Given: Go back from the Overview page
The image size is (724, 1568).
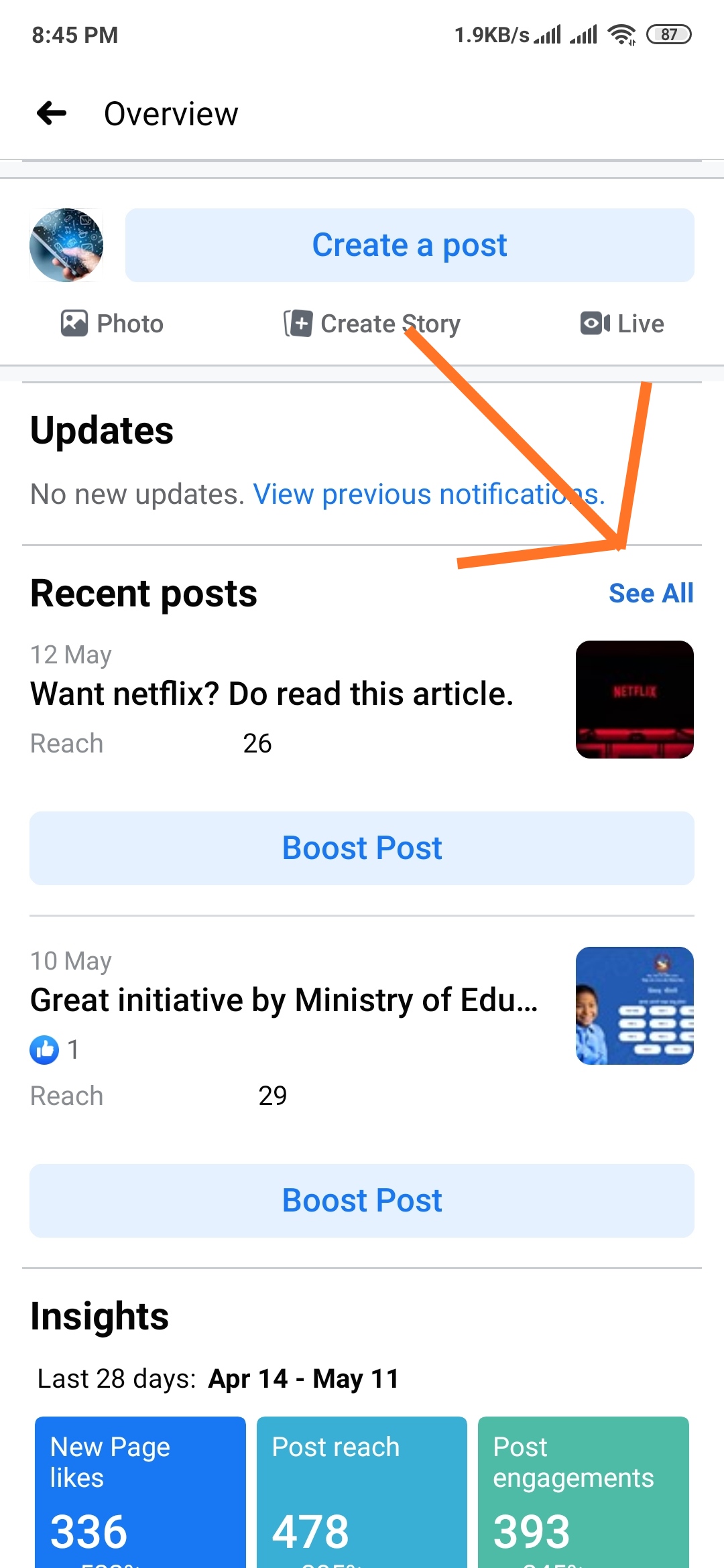Looking at the screenshot, I should tap(52, 113).
